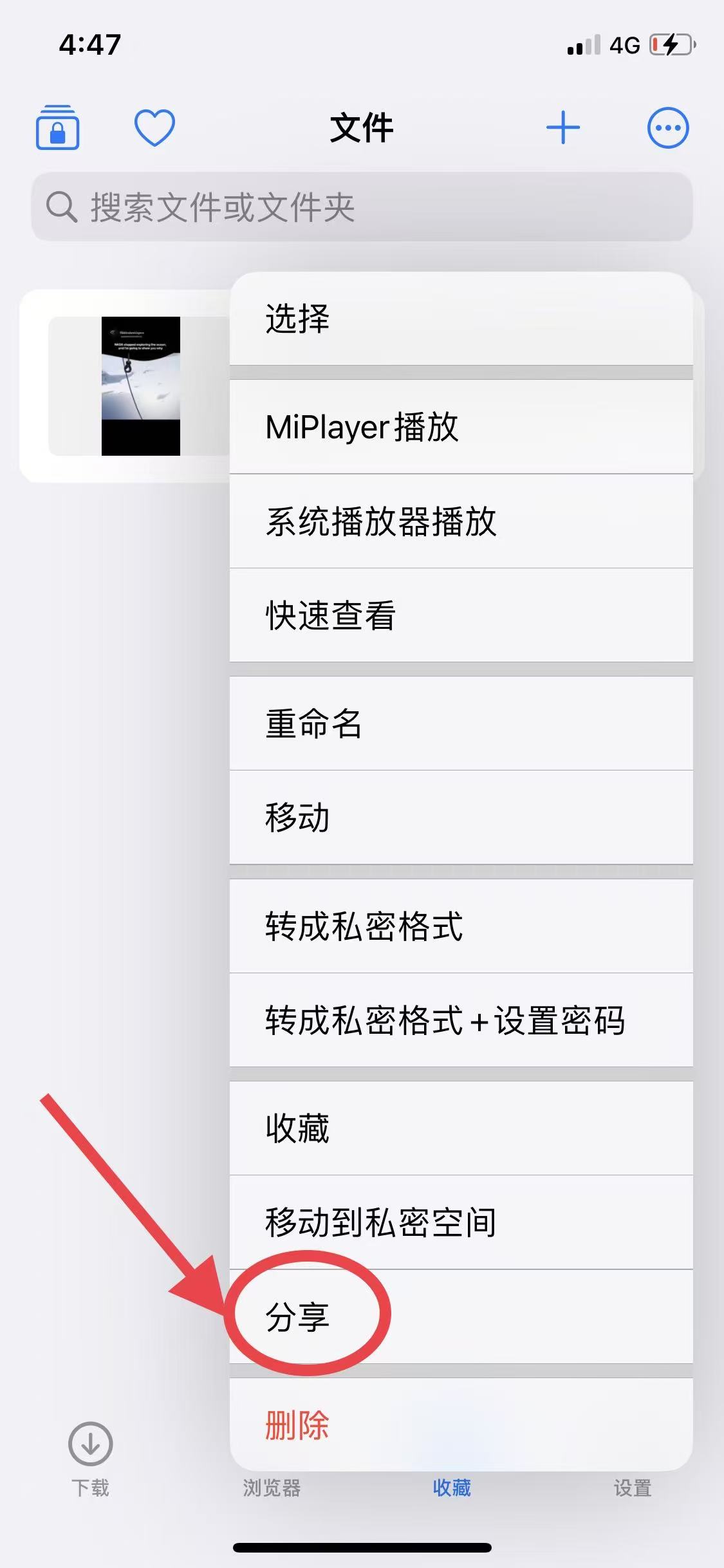Open the ellipsis more options icon
The width and height of the screenshot is (724, 1568).
pyautogui.click(x=667, y=127)
